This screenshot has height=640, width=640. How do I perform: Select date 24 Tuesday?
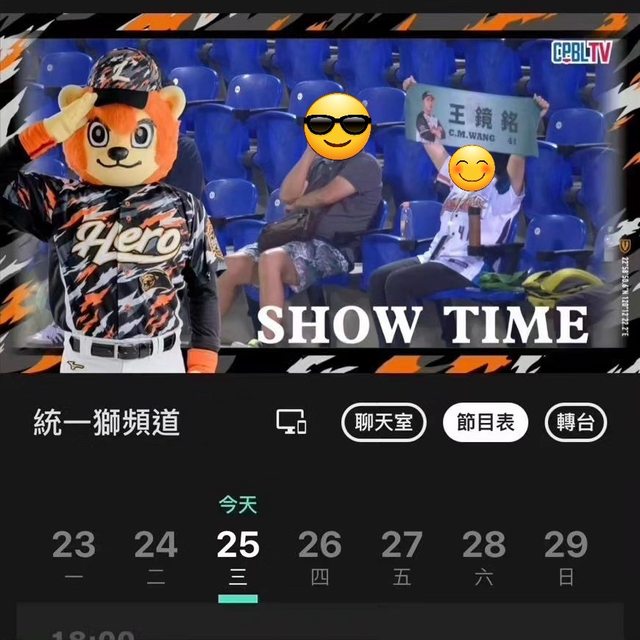[x=156, y=556]
